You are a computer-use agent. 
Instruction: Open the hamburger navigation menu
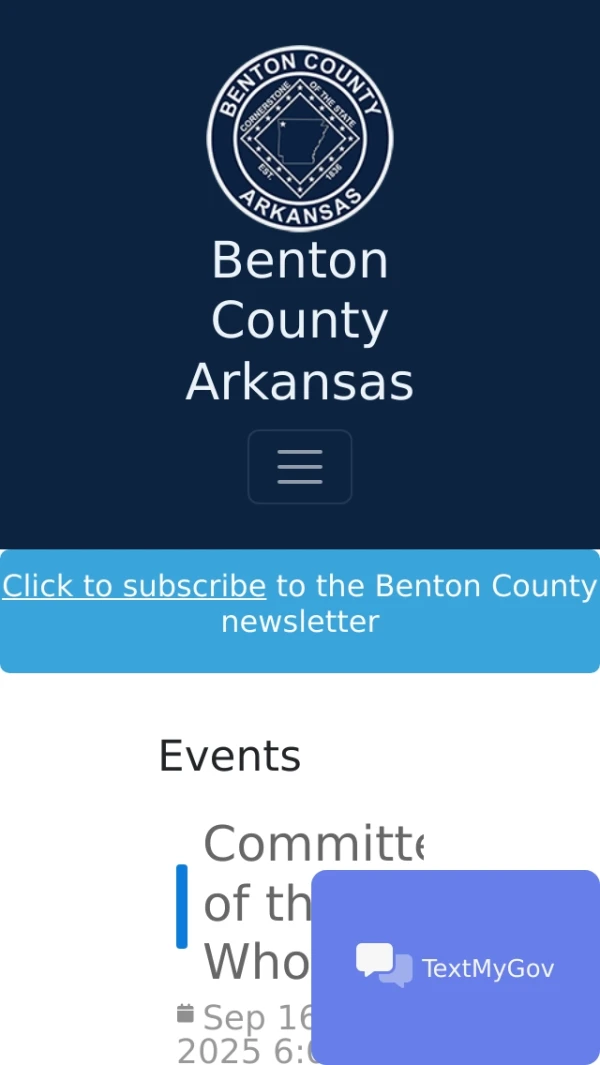(x=300, y=467)
